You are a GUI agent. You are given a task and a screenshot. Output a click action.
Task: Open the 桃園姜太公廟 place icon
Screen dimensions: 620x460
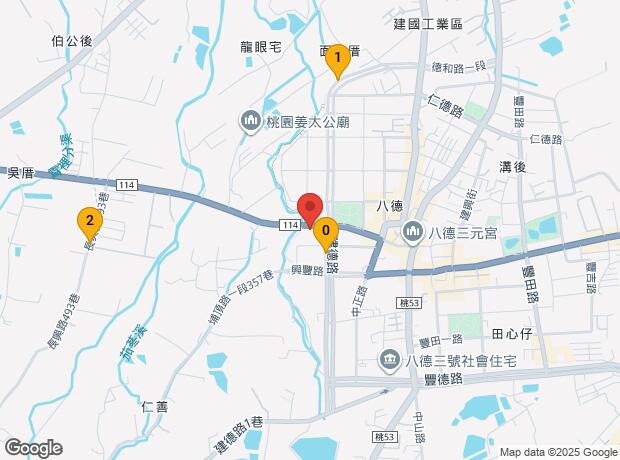[x=249, y=123]
